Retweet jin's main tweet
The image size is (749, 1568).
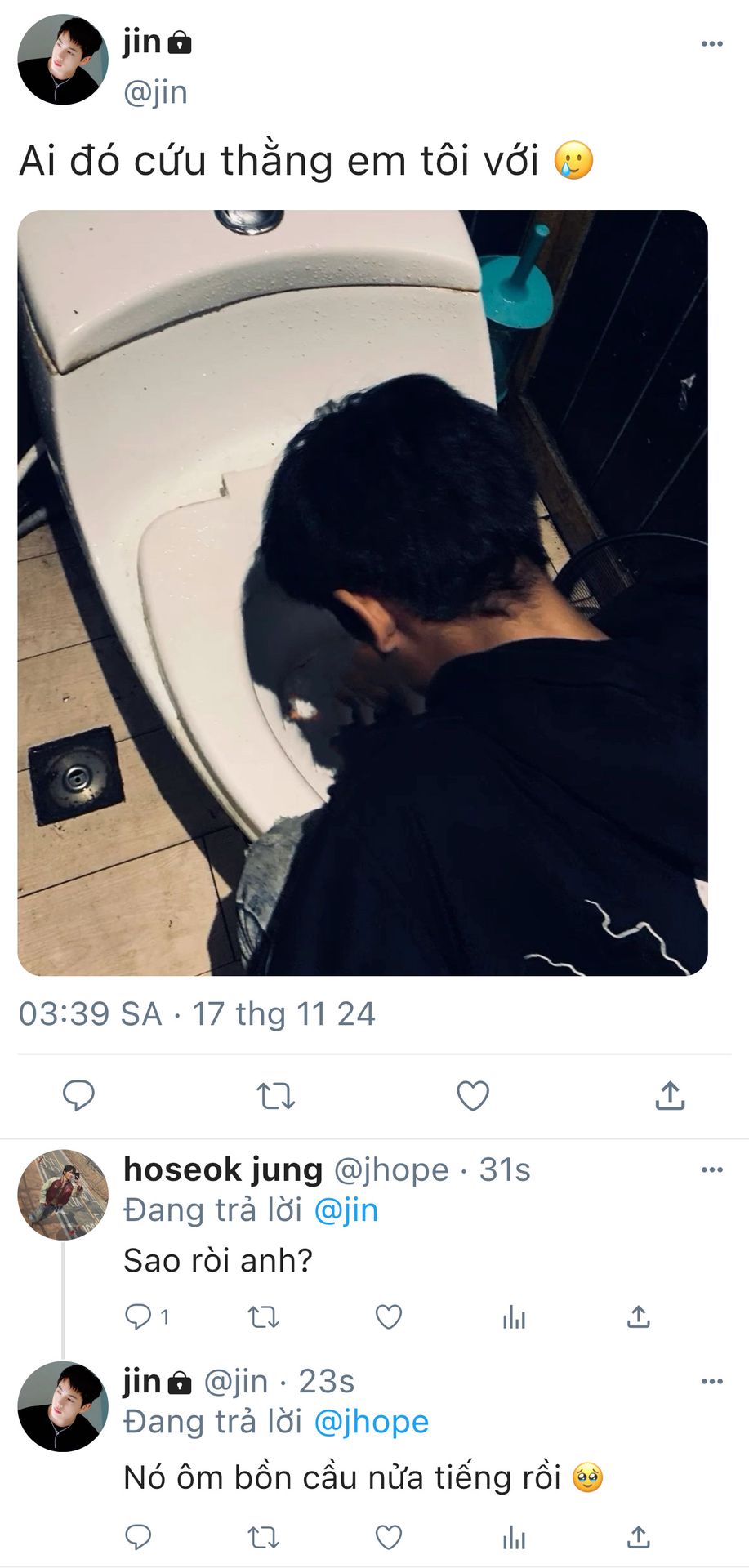[x=275, y=1096]
